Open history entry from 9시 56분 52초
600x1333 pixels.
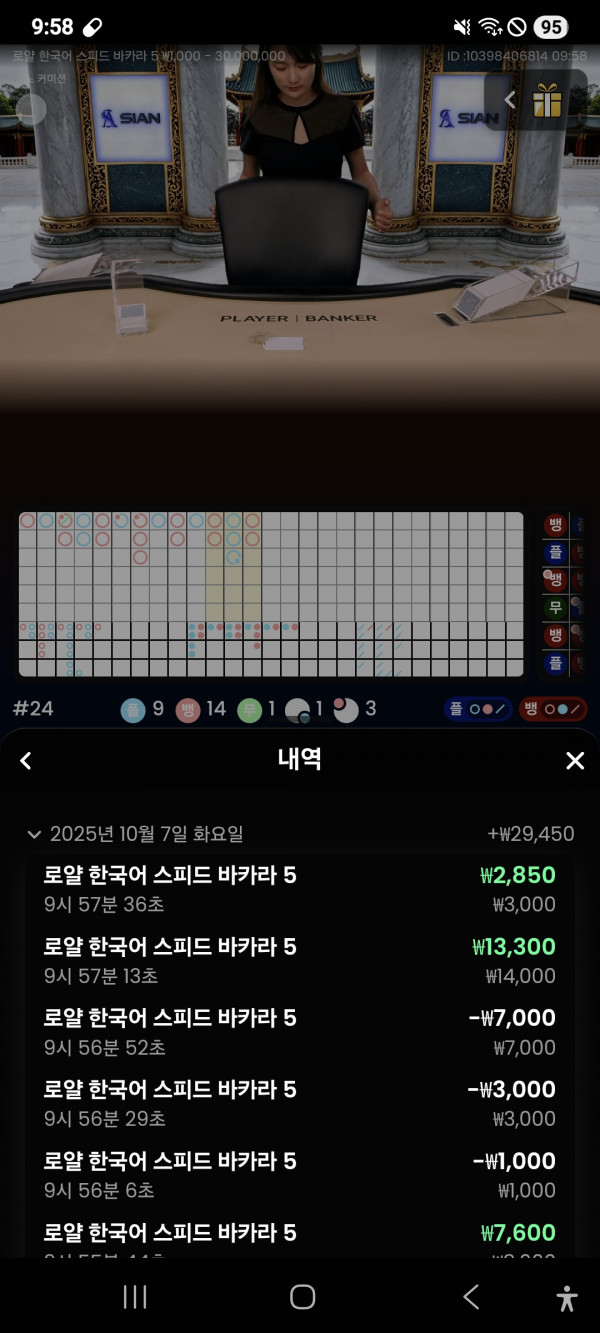[300, 1031]
